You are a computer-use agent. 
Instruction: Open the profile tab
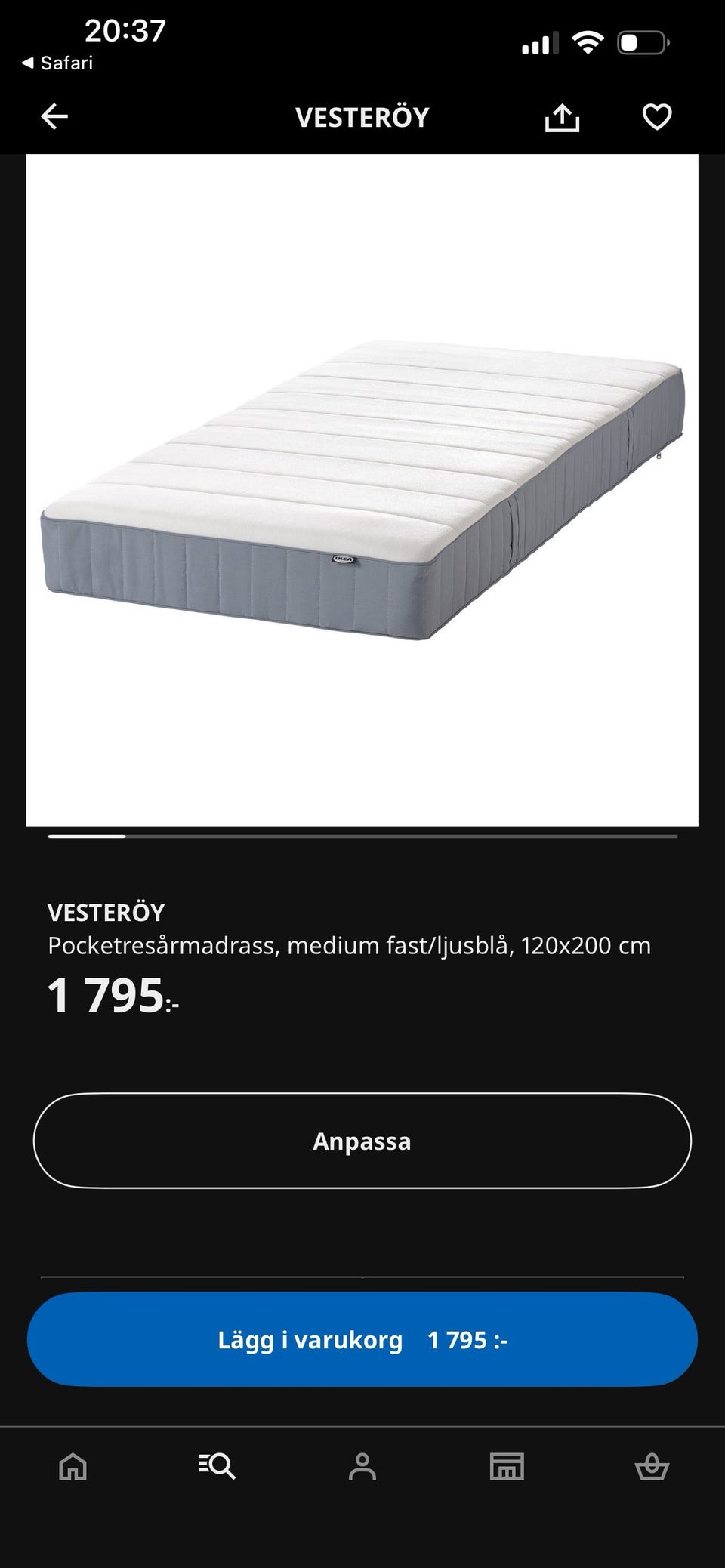click(x=362, y=1467)
